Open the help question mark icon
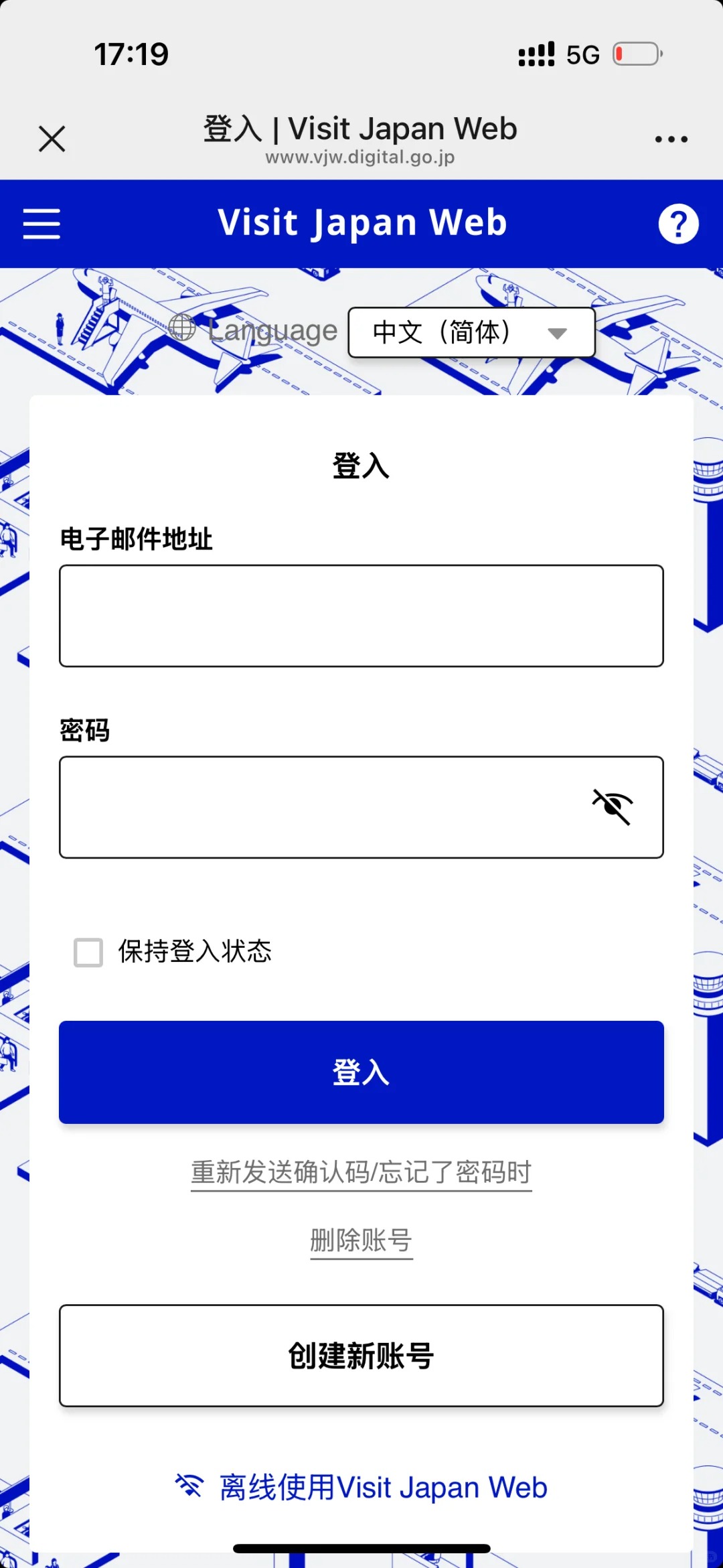The image size is (723, 1568). tap(678, 224)
